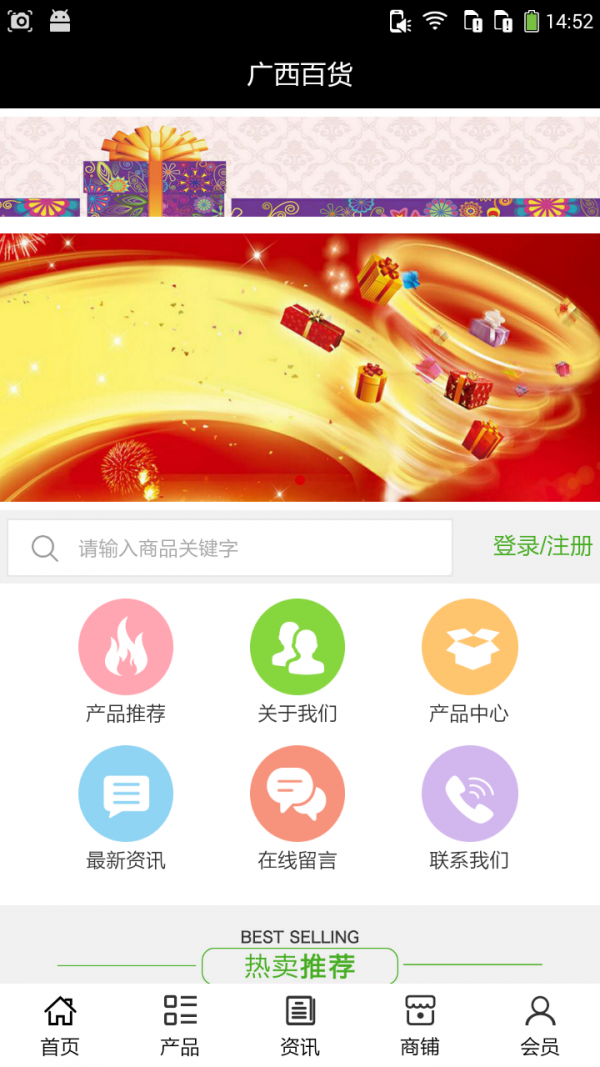Open 登录/注册 login link

coord(542,546)
